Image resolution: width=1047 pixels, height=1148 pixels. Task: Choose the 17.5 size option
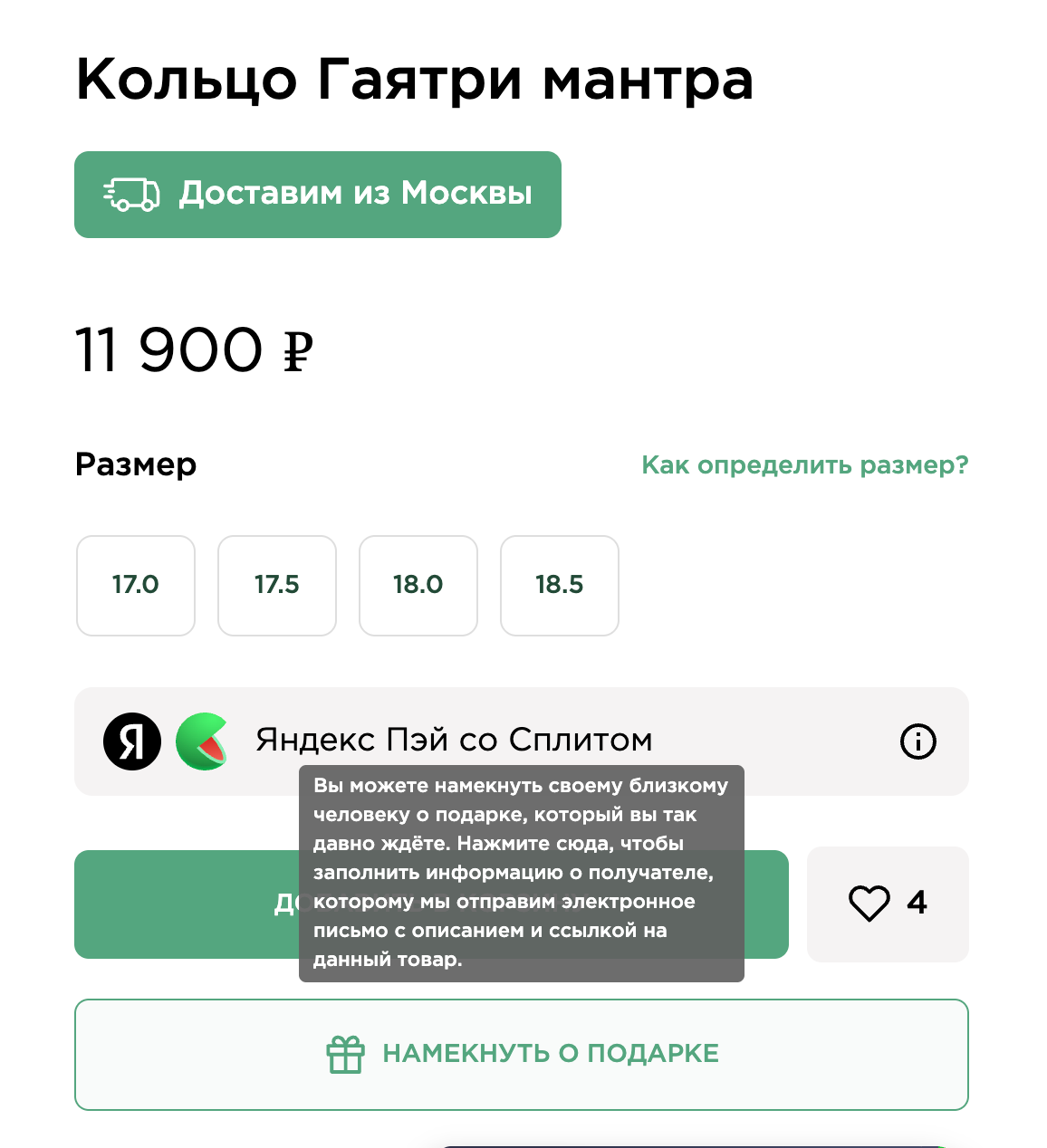(x=277, y=585)
